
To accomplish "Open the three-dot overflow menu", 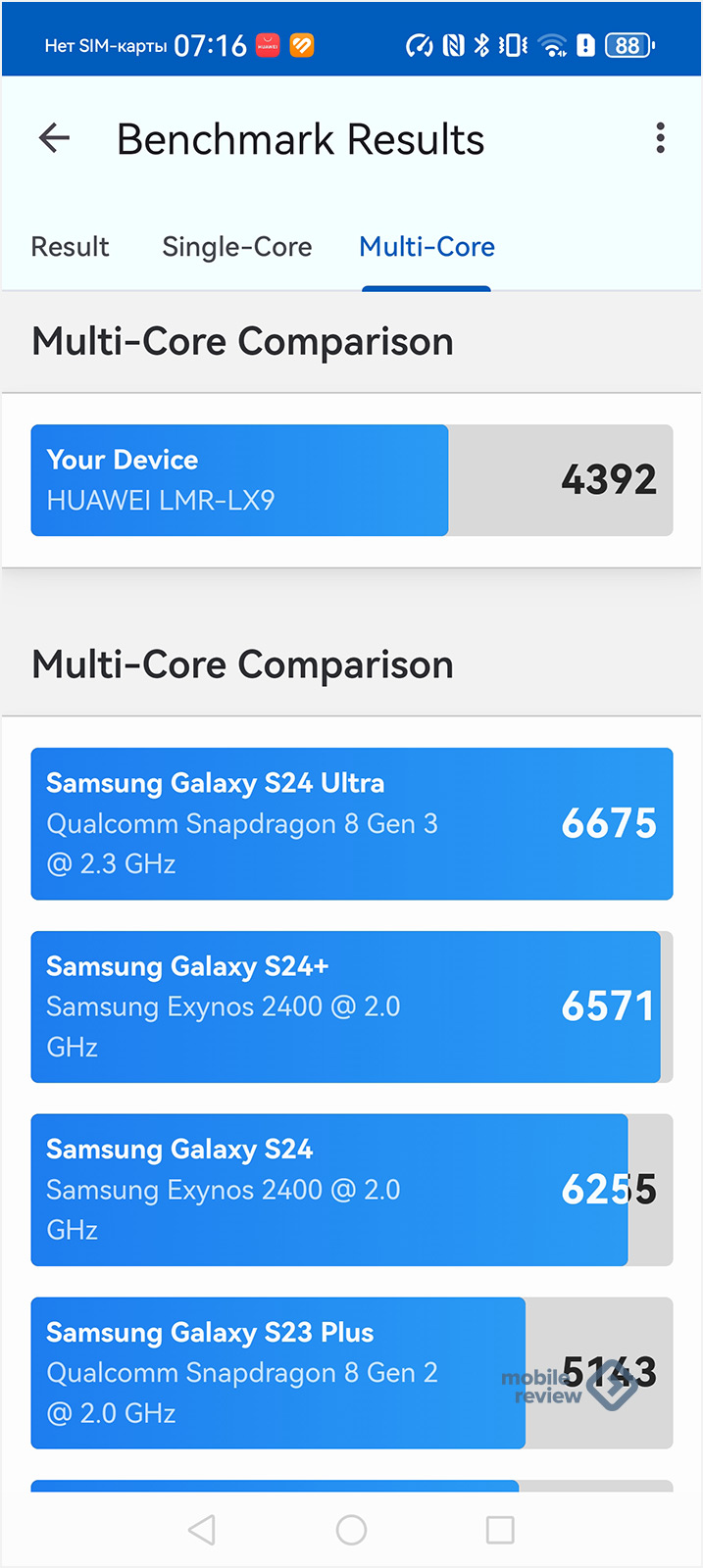I will point(660,138).
